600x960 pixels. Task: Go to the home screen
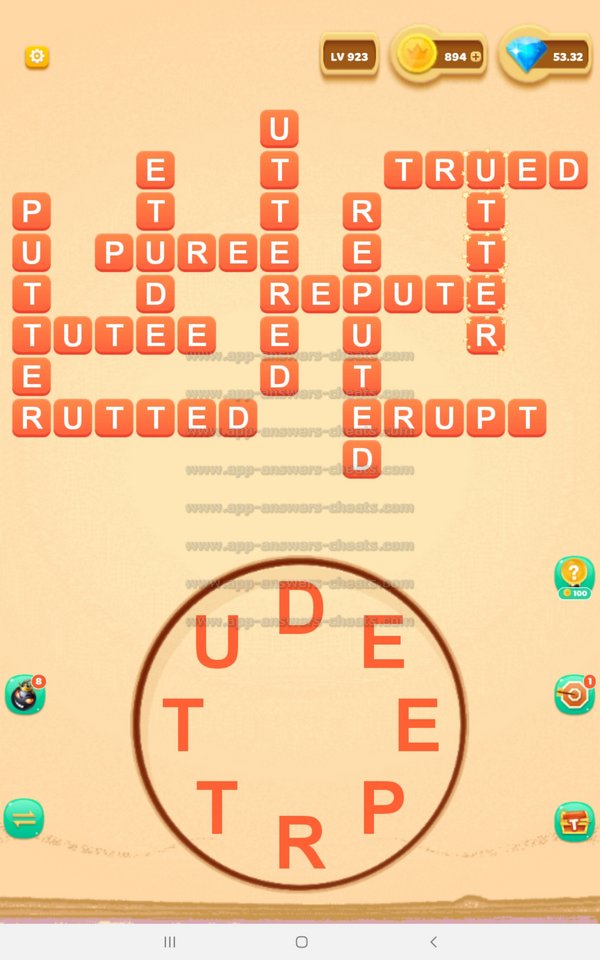pyautogui.click(x=301, y=941)
